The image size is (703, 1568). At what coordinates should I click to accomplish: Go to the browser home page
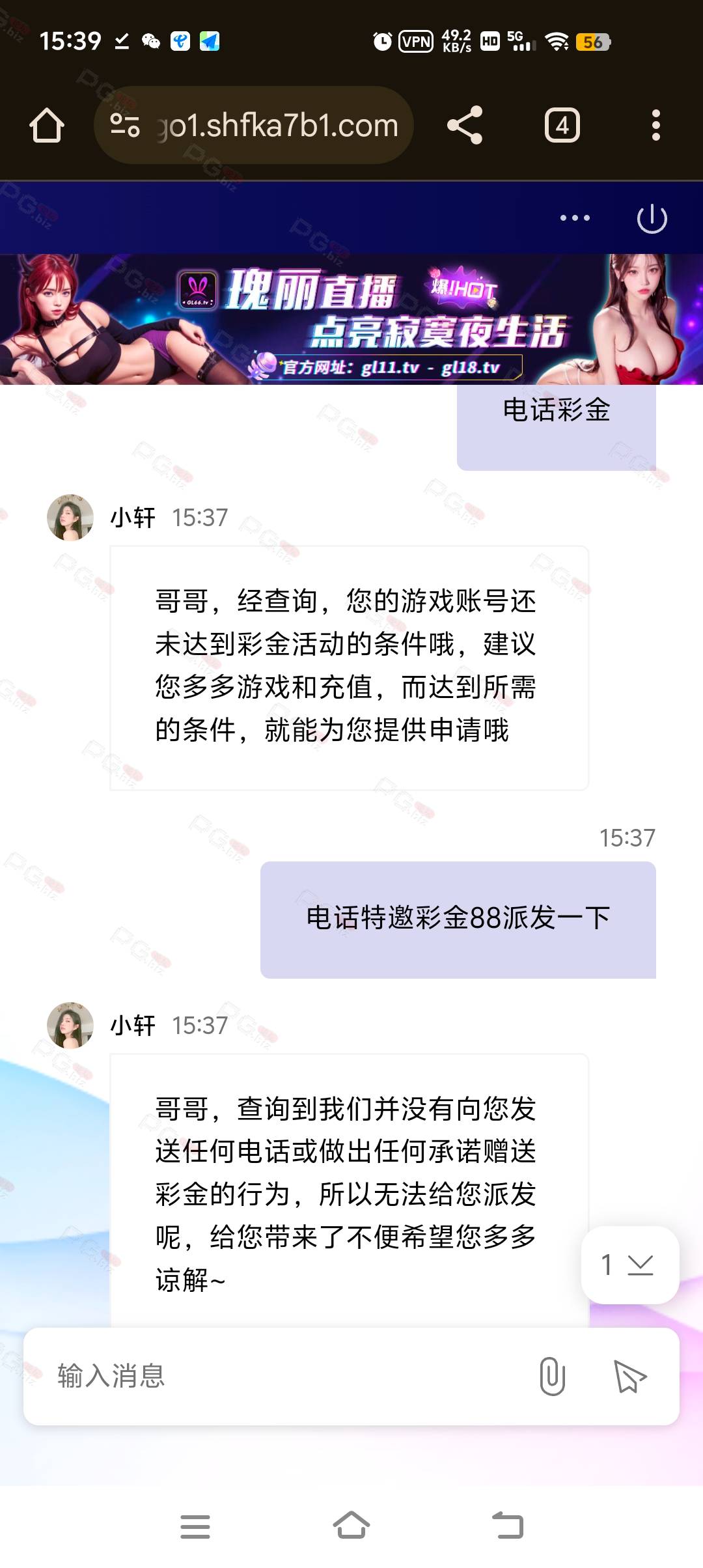46,125
